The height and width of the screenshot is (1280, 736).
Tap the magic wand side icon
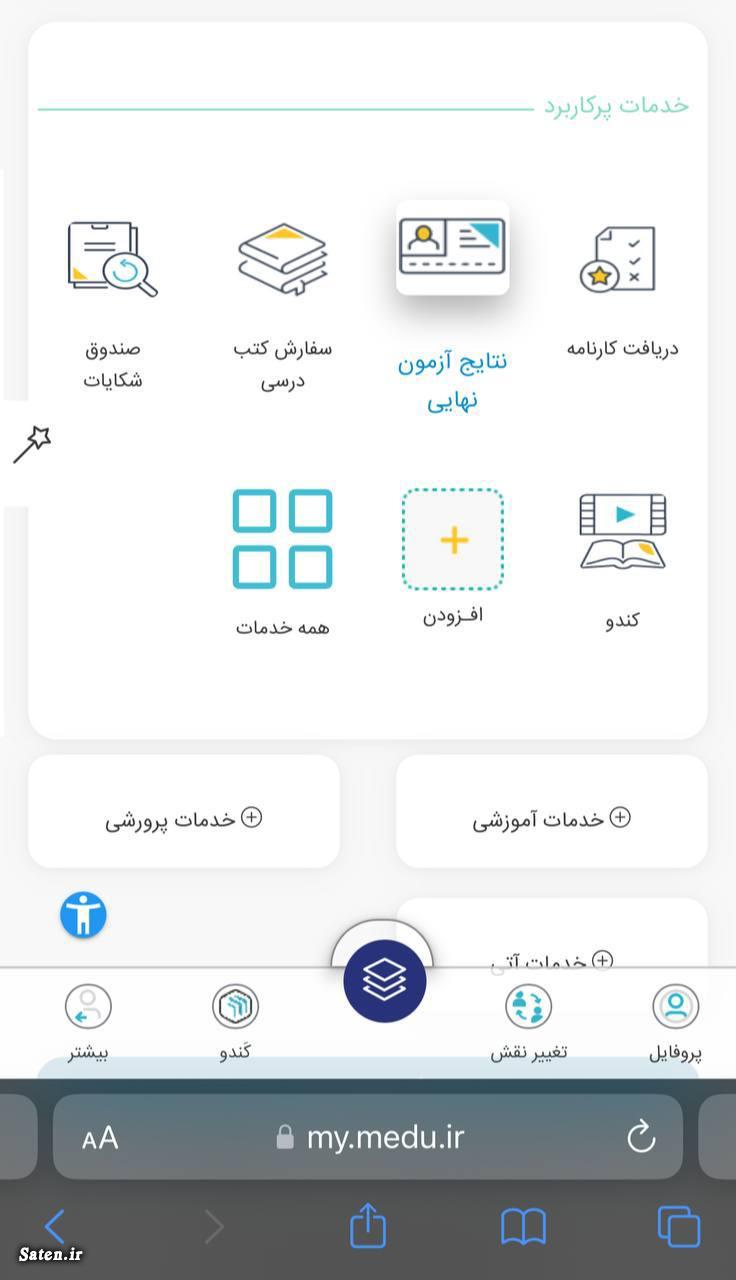(x=32, y=444)
